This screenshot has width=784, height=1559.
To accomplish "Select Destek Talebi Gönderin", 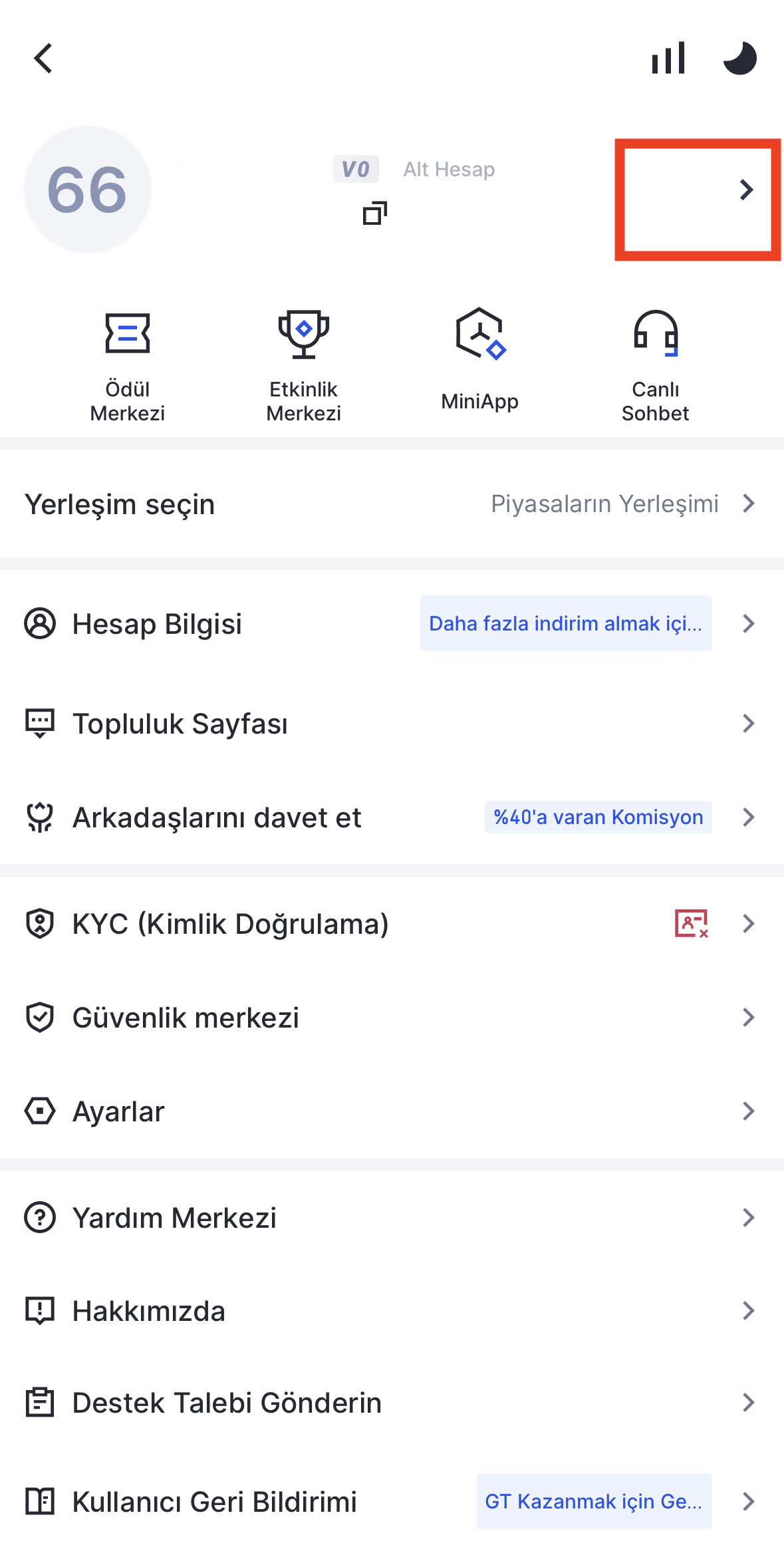I will click(391, 1403).
